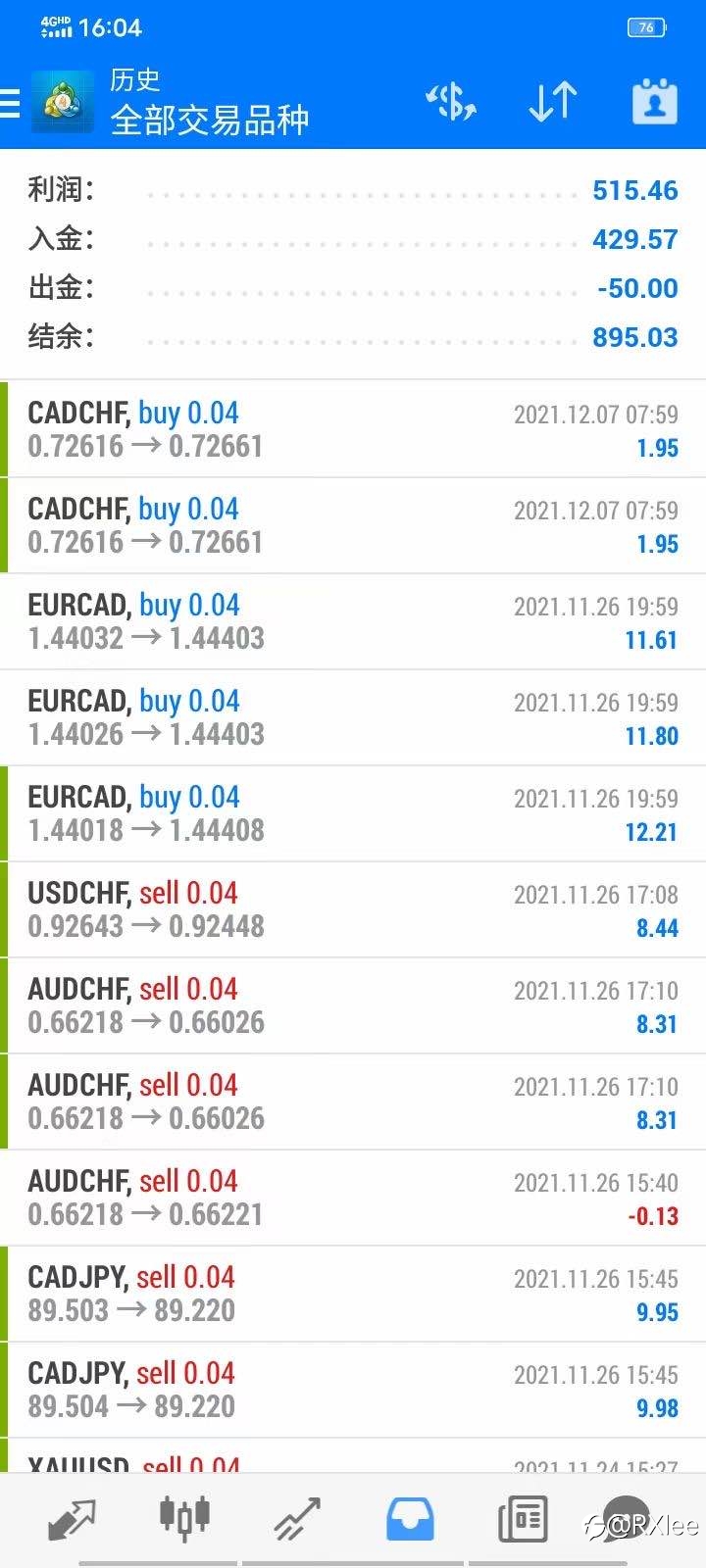Select the History inbox tab
The width and height of the screenshot is (706, 1568).
point(410,1519)
